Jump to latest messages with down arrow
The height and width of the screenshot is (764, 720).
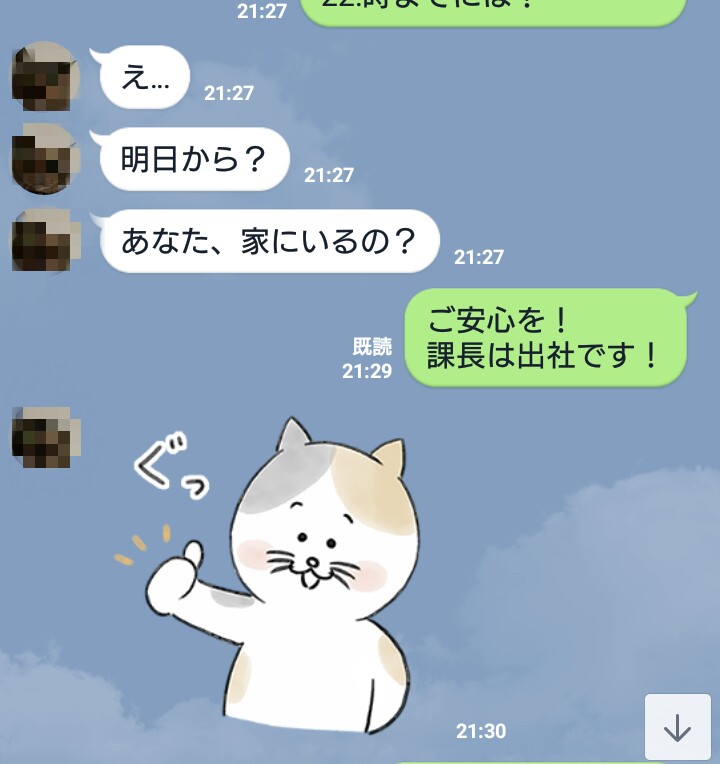click(677, 727)
